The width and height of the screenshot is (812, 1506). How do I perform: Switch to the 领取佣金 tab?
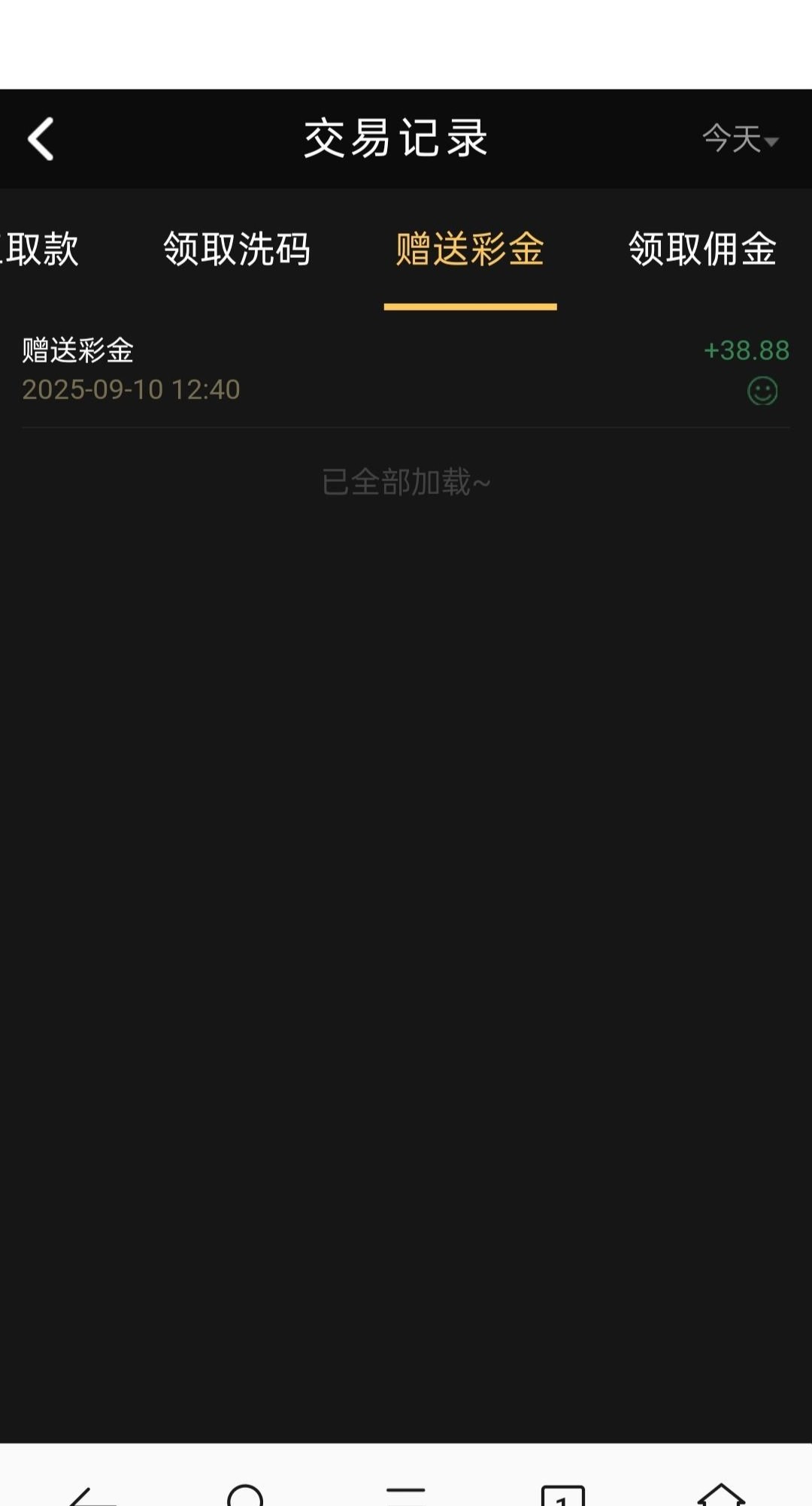click(702, 249)
